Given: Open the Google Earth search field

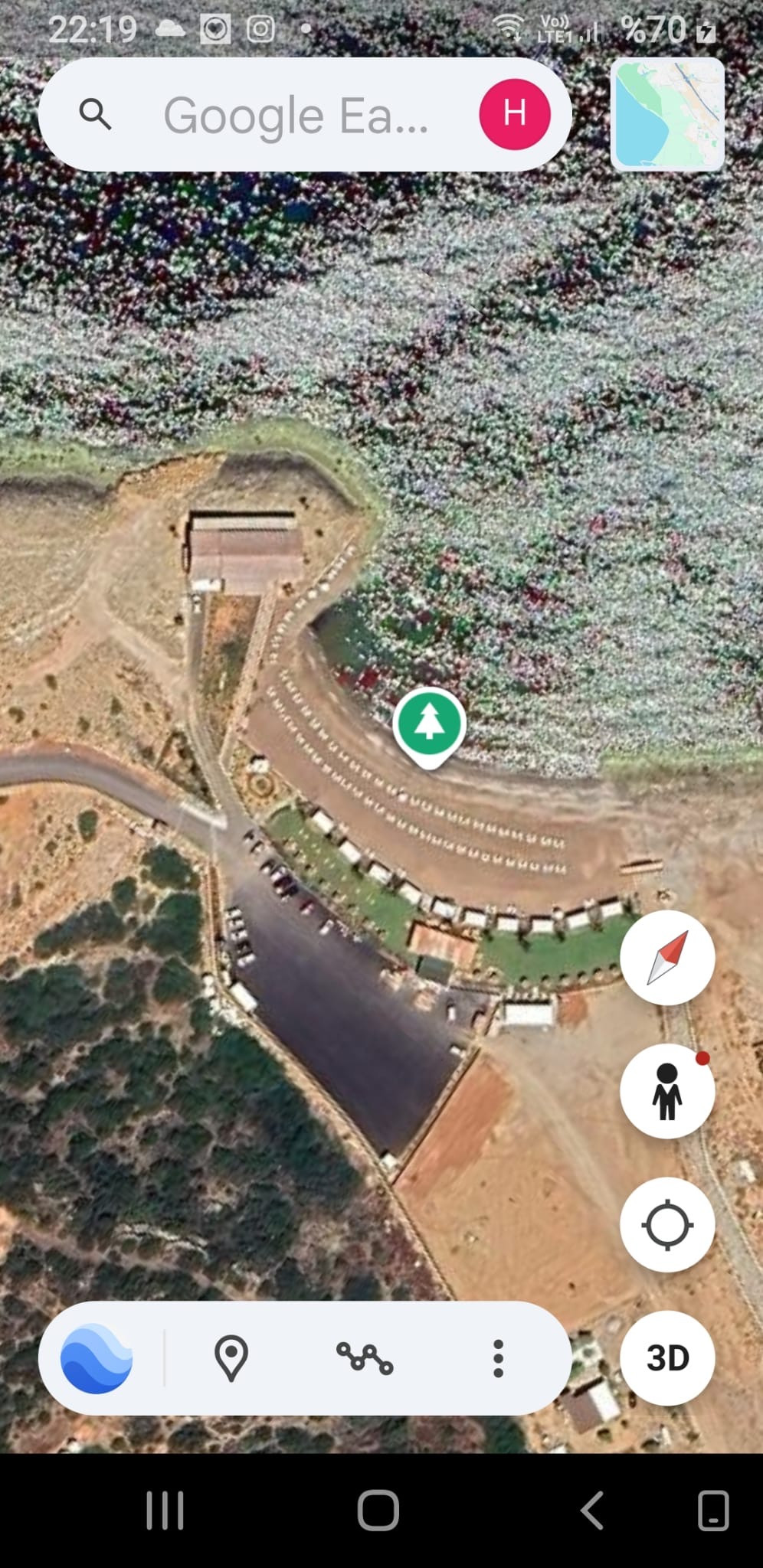Looking at the screenshot, I should coord(295,115).
